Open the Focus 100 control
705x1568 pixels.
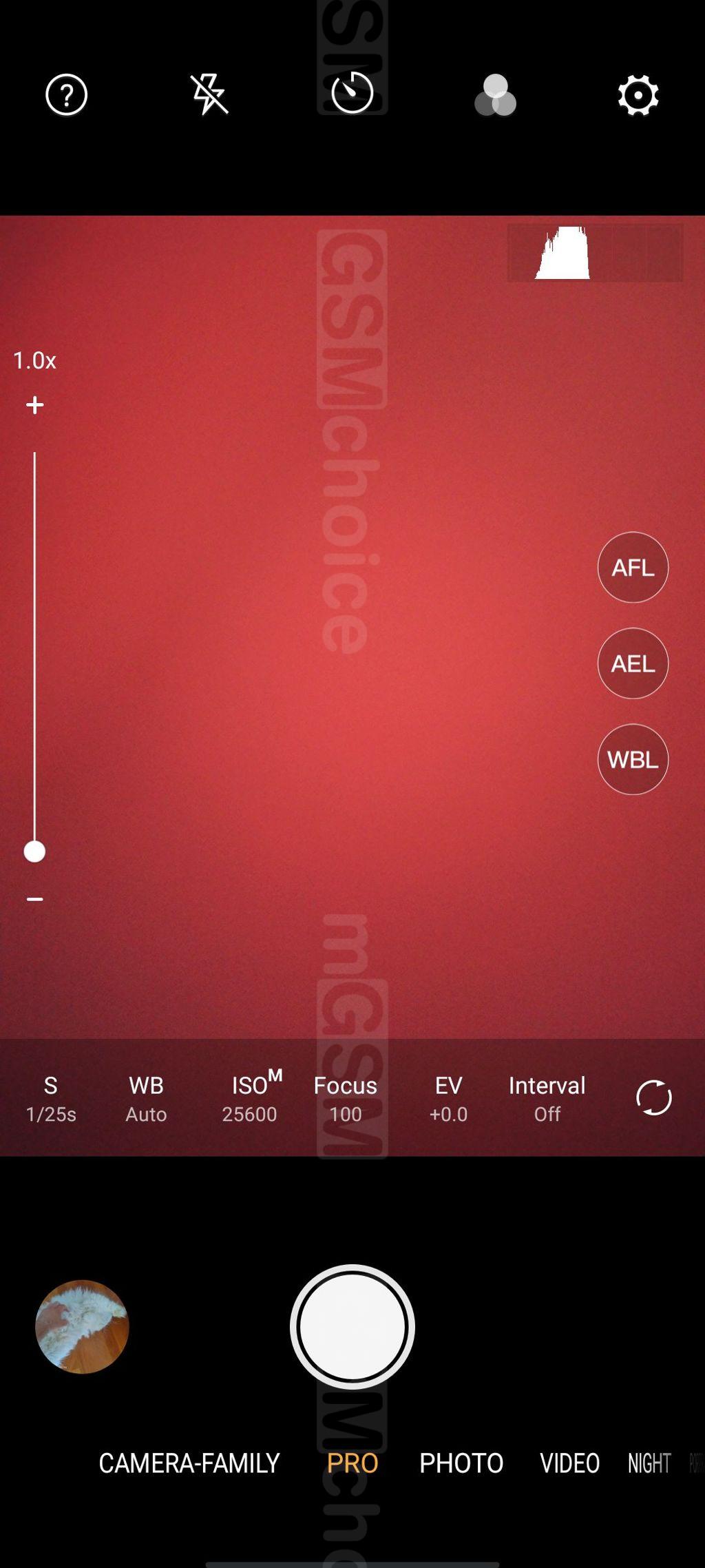[346, 1098]
